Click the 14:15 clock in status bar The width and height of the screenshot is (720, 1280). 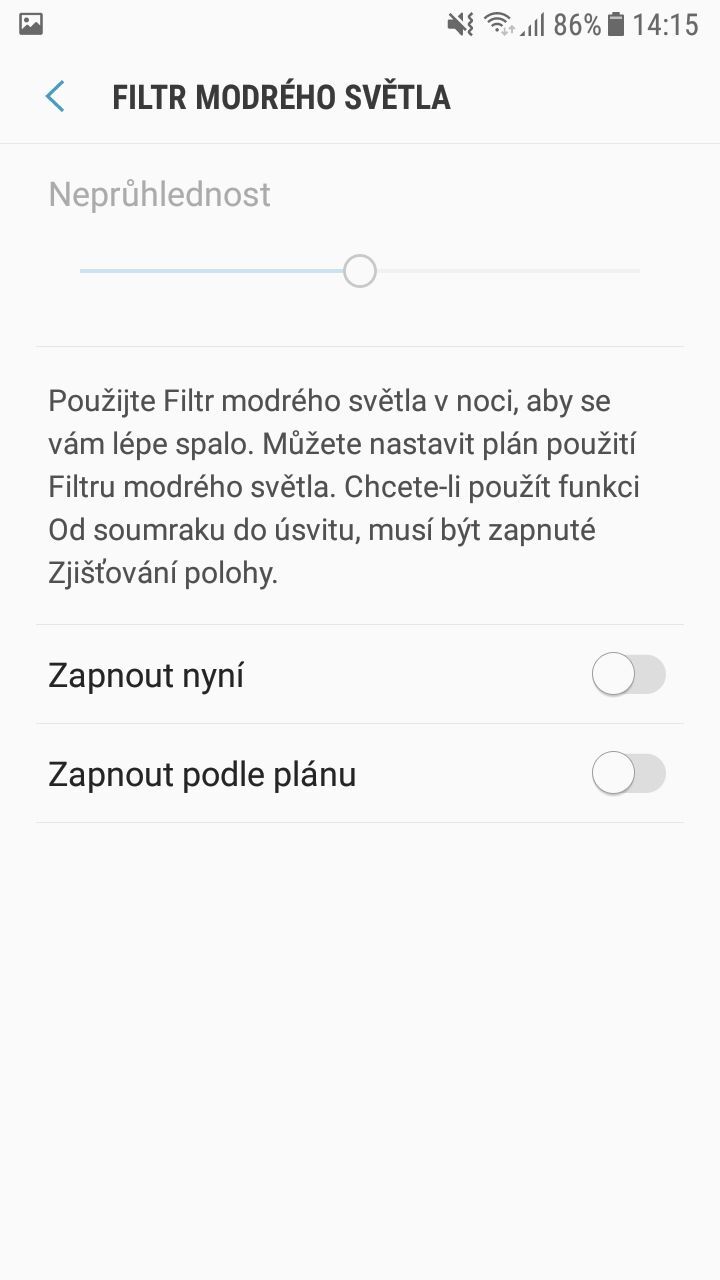[668, 25]
